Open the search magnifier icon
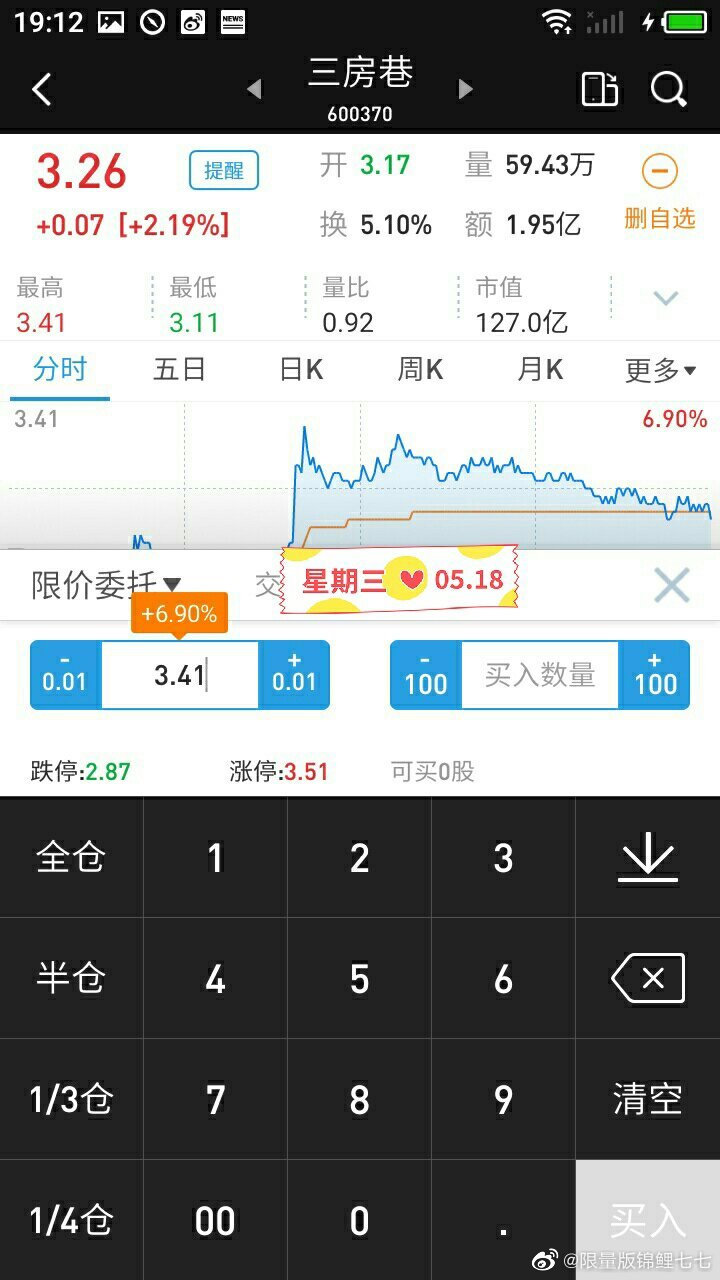The height and width of the screenshot is (1280, 720). pyautogui.click(x=668, y=89)
